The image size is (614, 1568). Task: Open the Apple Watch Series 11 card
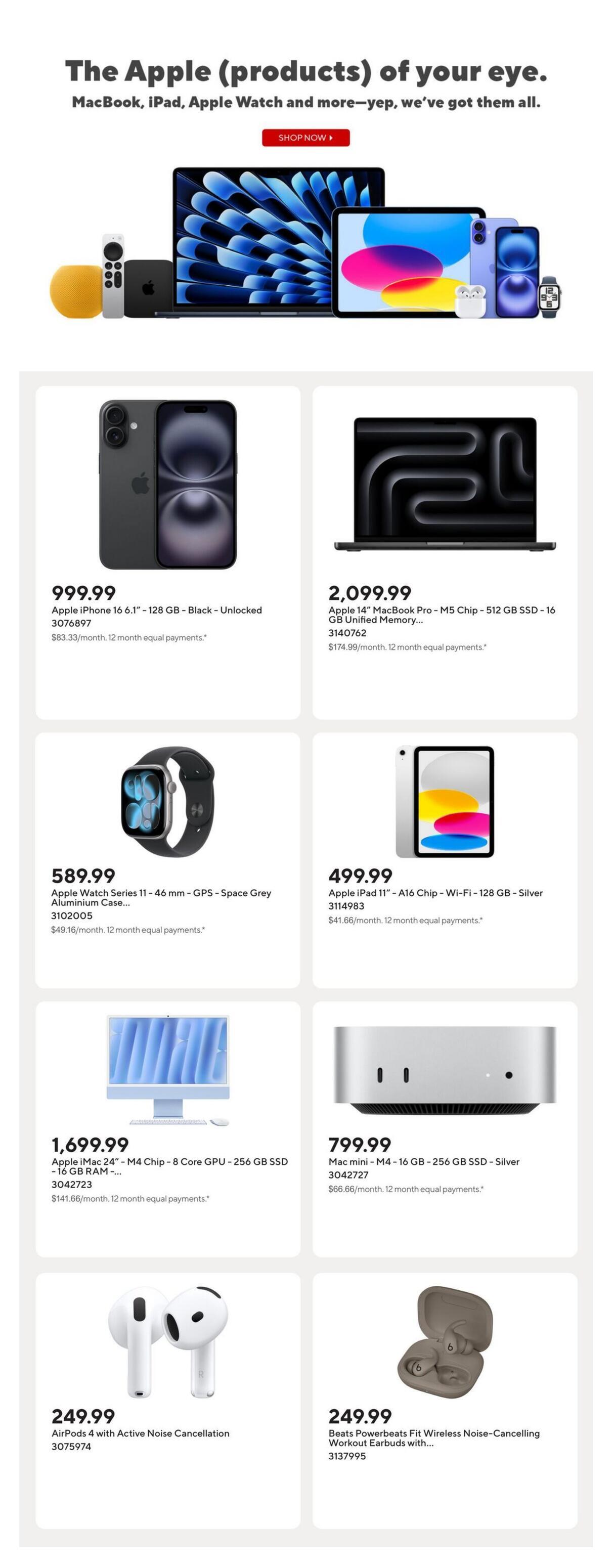[167, 858]
